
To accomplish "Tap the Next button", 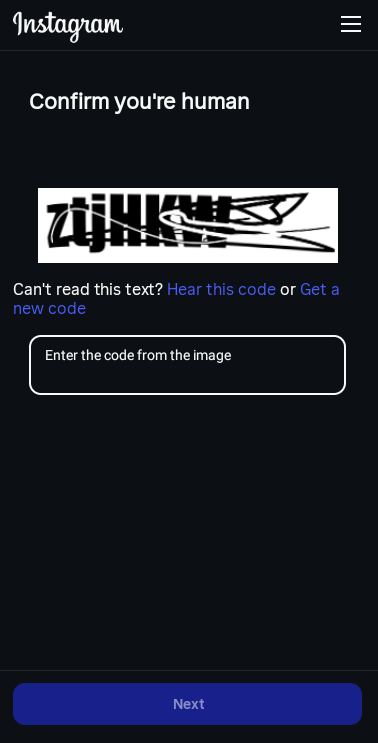I will click(188, 704).
